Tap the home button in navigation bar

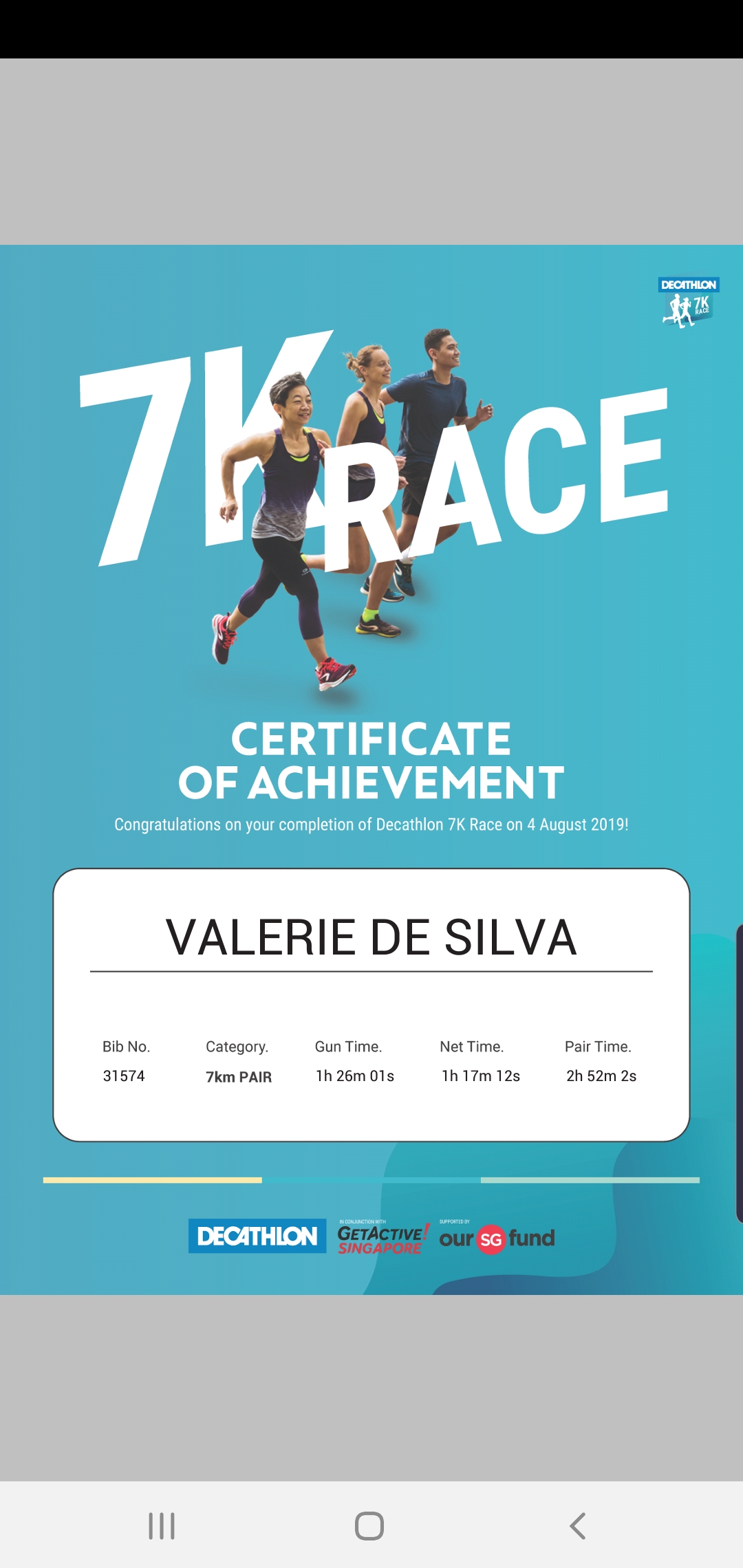point(369,1526)
